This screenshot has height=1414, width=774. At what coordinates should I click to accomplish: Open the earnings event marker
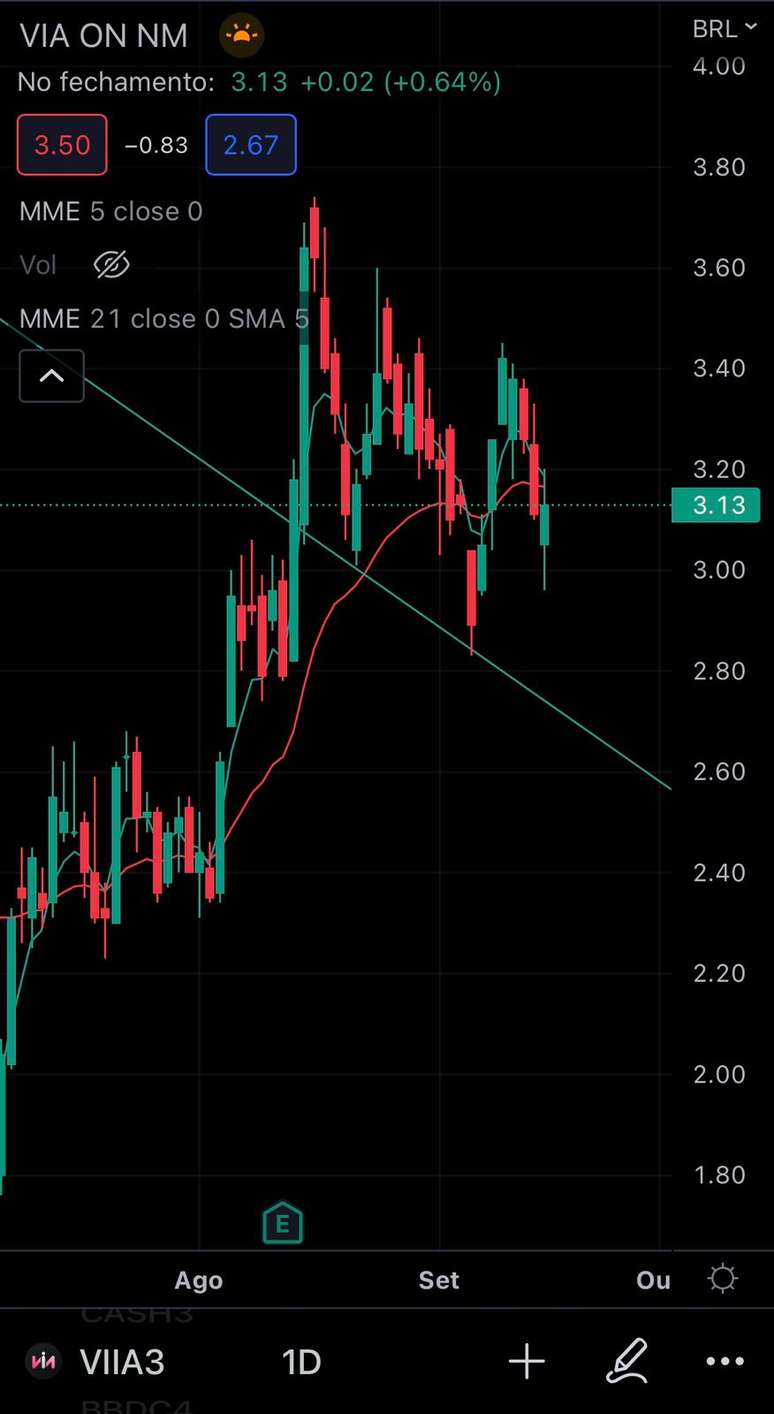[282, 1222]
